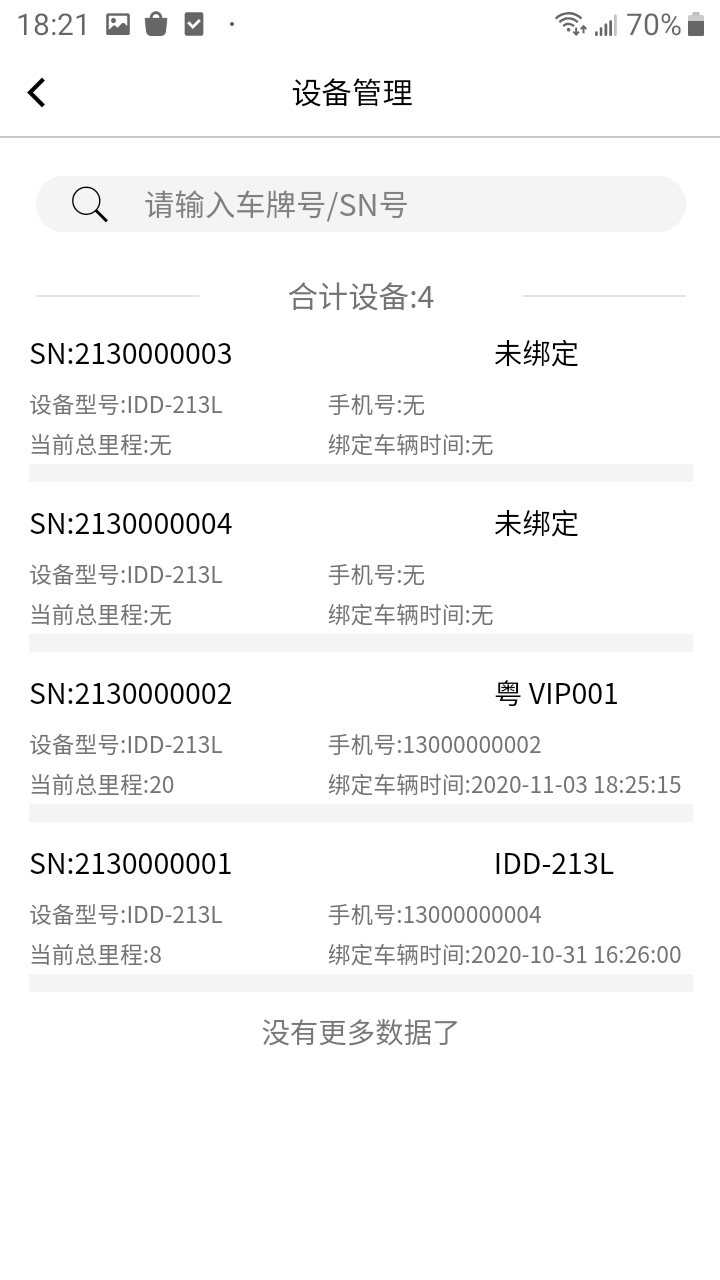Open device SN:2130000004

click(360, 568)
